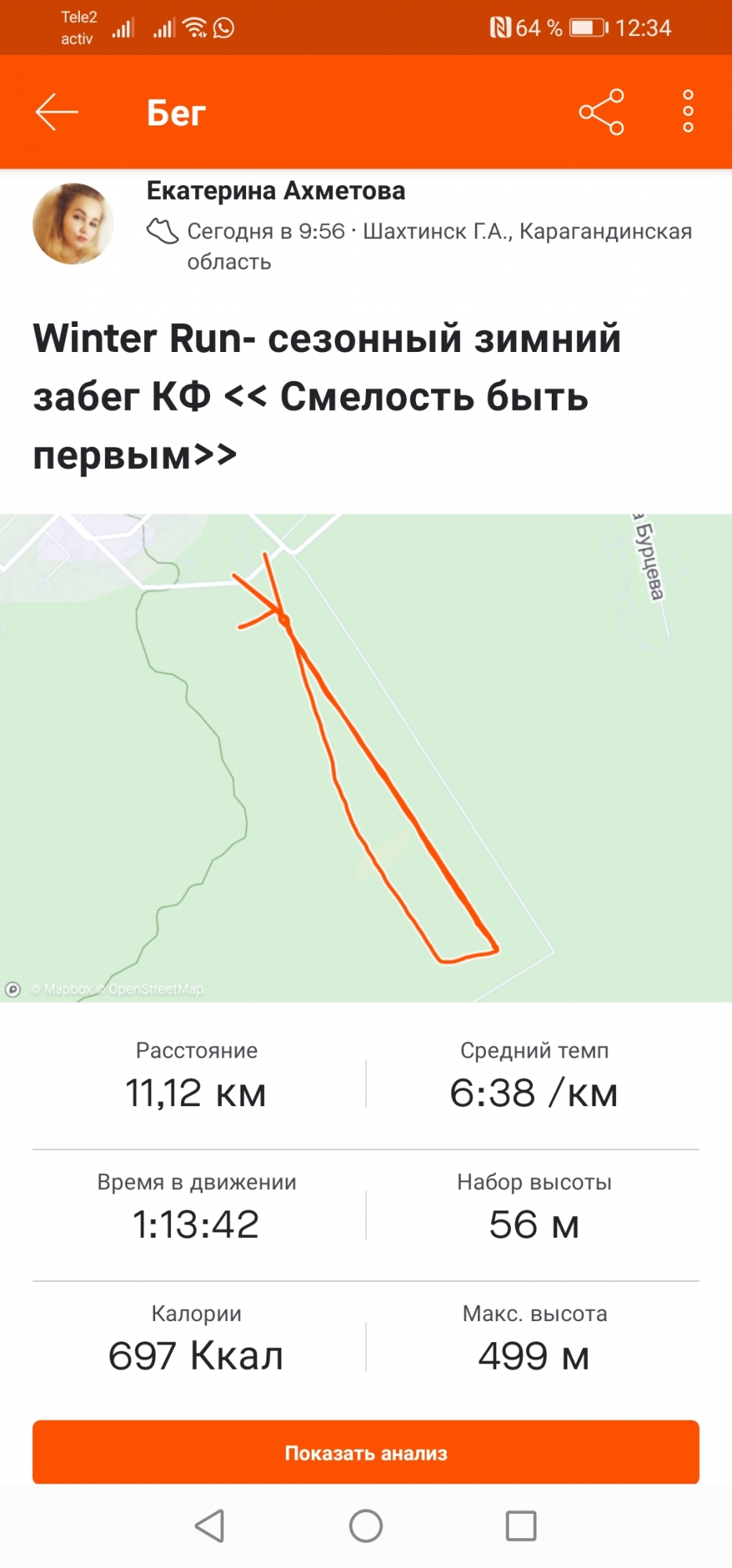The height and width of the screenshot is (1568, 732).
Task: Open the running route map
Action: click(366, 757)
